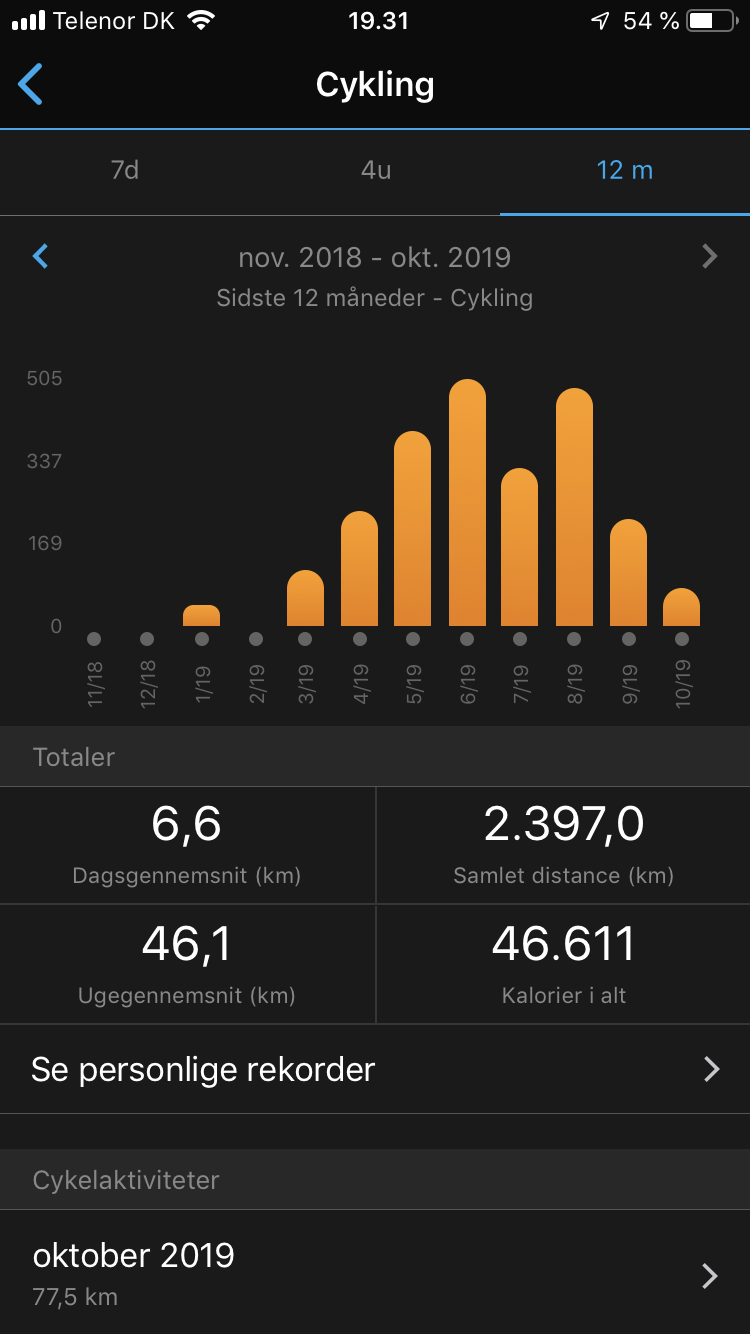Select the 12 m tab
Viewport: 750px width, 1334px height.
point(624,170)
